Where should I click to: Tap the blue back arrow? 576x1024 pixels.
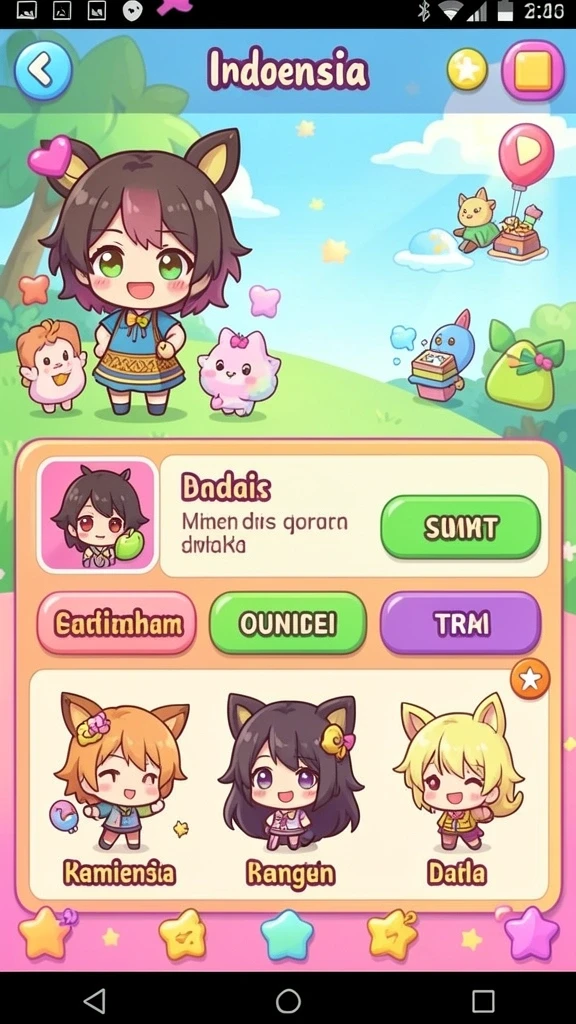click(43, 71)
